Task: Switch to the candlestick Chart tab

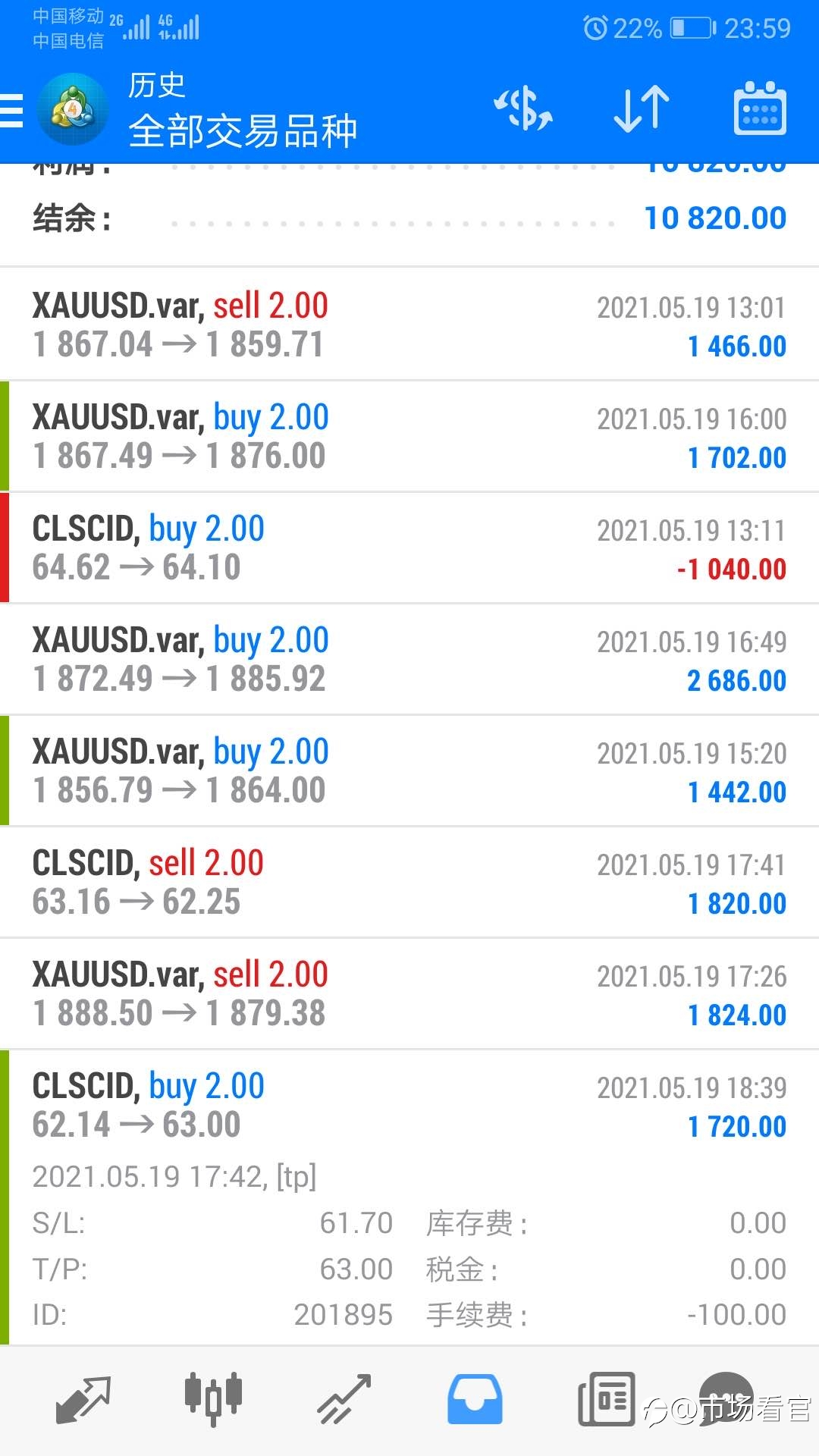Action: [214, 1399]
